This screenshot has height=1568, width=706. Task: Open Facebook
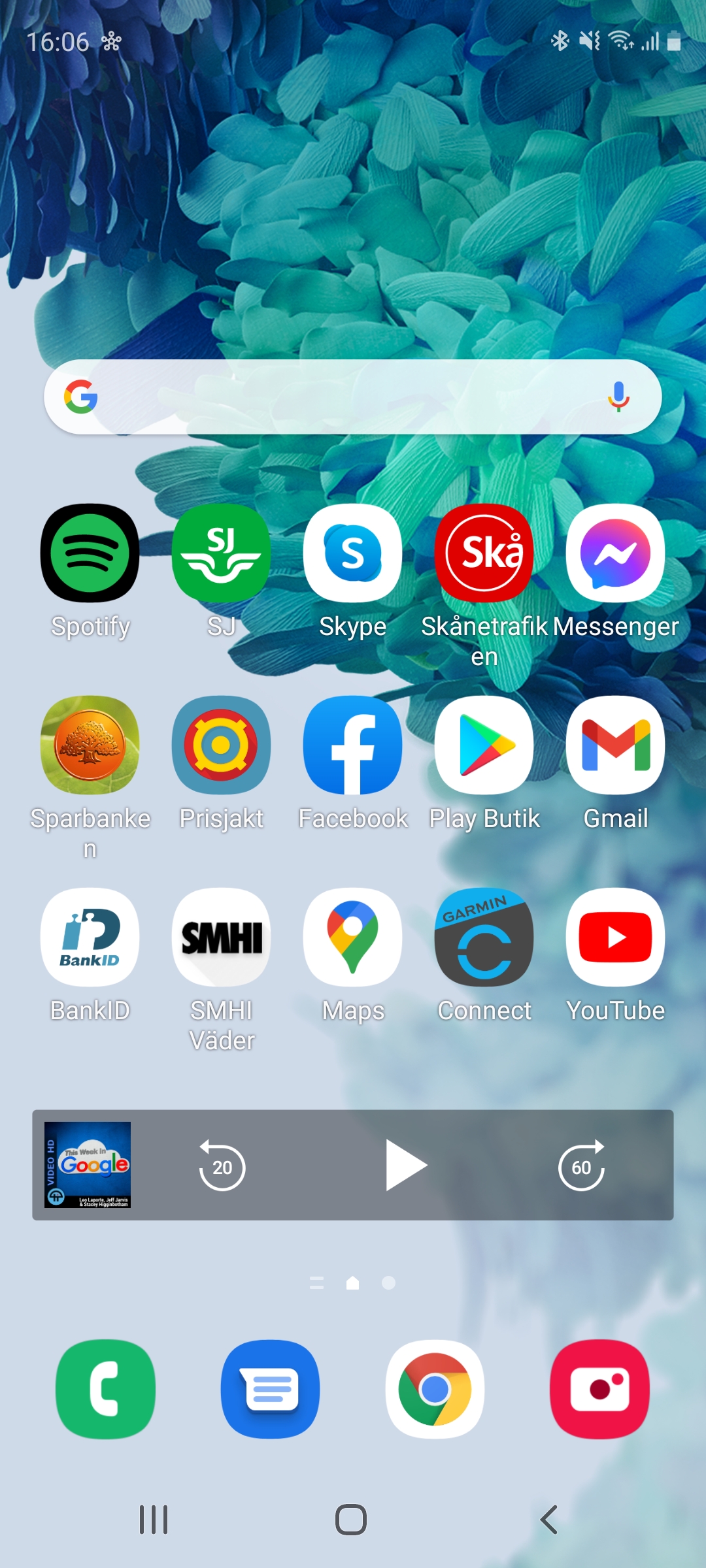click(x=353, y=745)
